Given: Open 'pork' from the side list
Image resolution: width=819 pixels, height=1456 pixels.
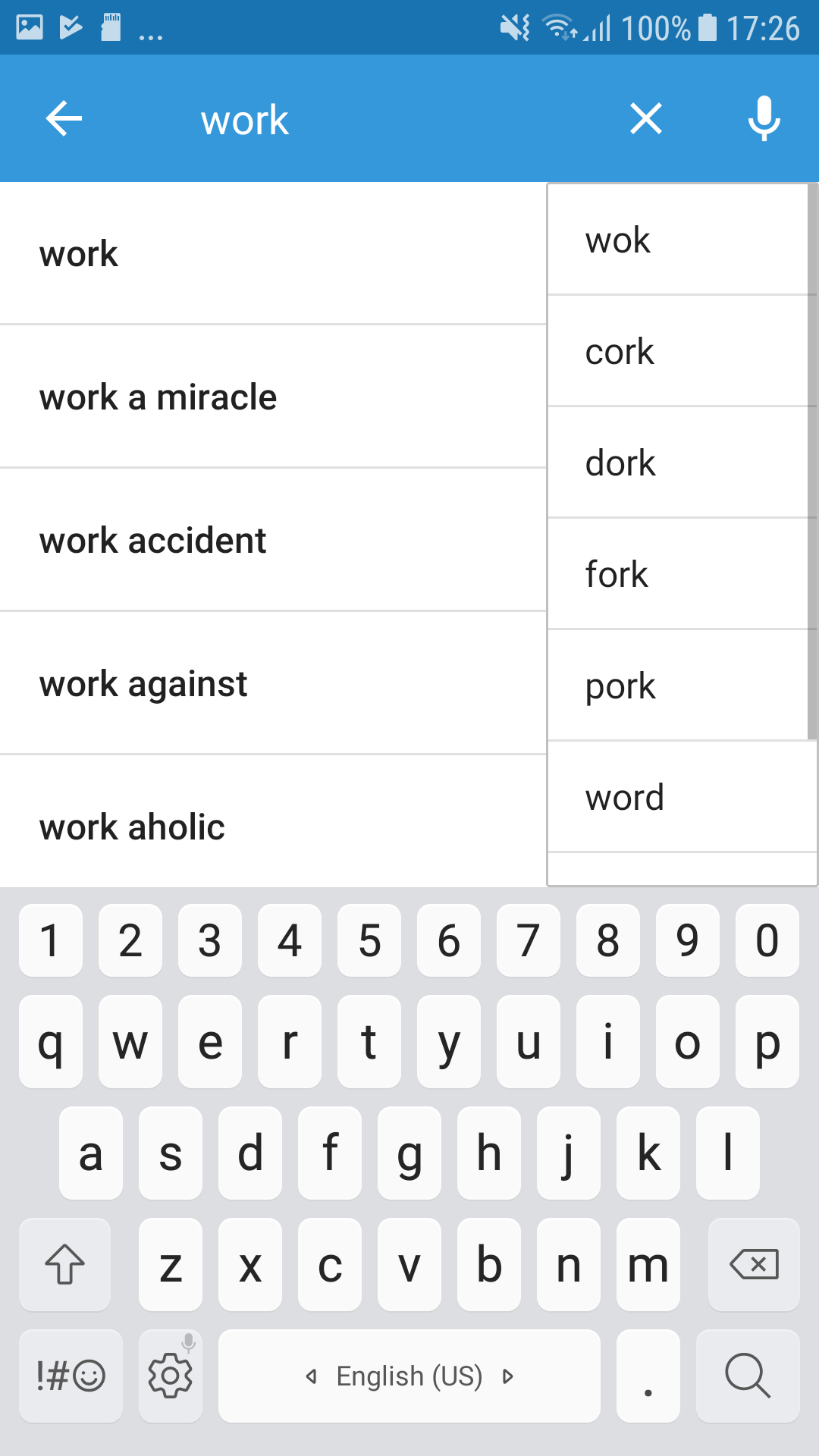Looking at the screenshot, I should click(679, 686).
